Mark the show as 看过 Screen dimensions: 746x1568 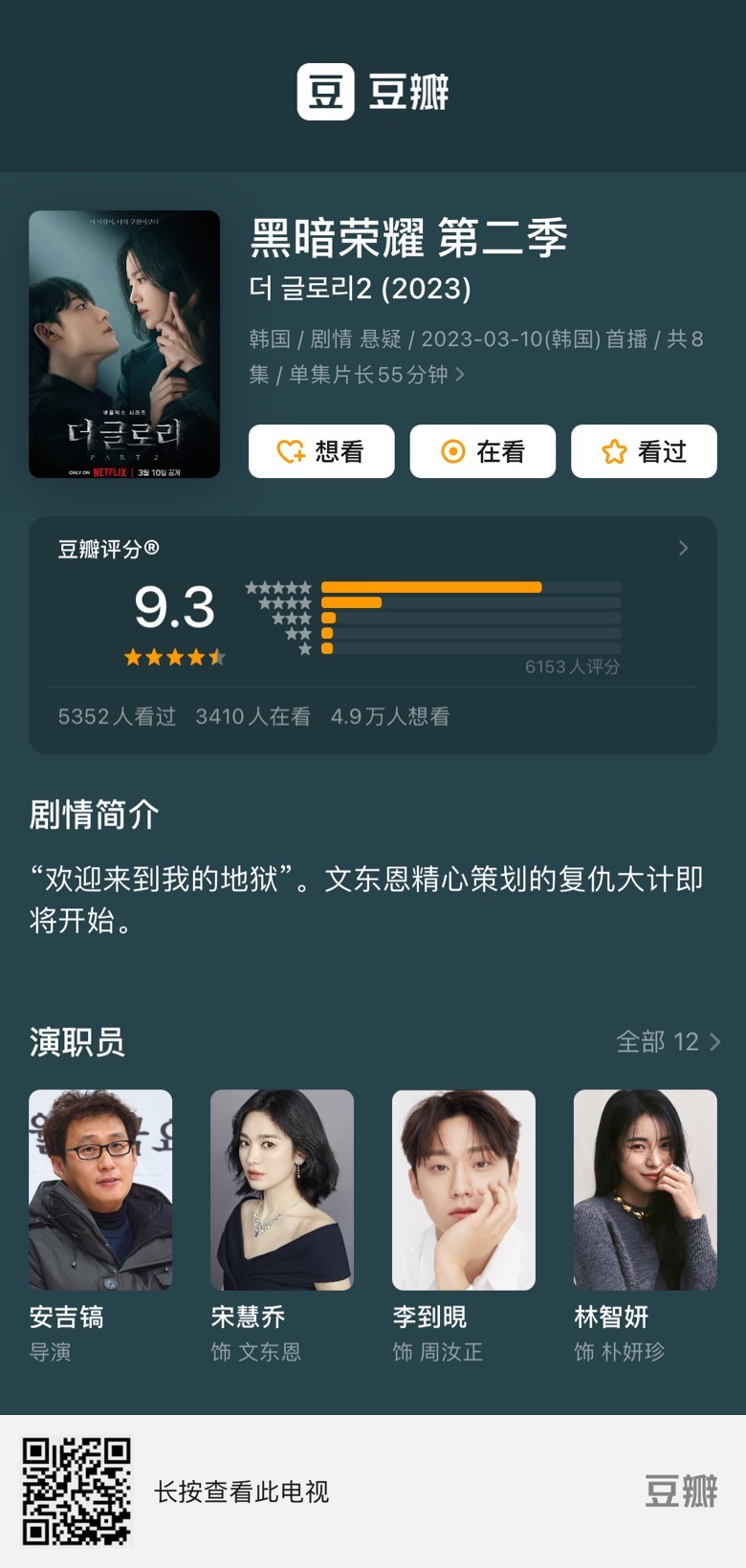point(644,451)
